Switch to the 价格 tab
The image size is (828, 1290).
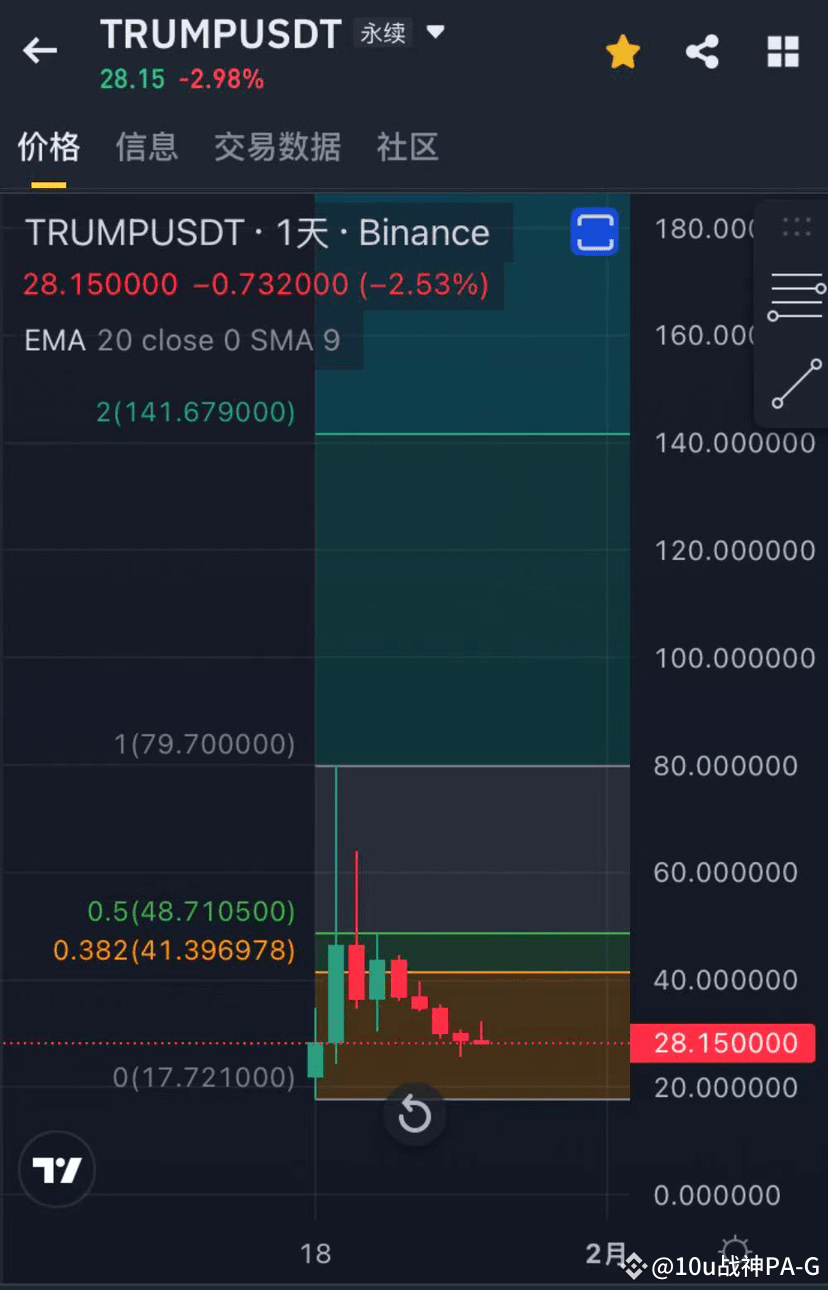click(x=48, y=147)
